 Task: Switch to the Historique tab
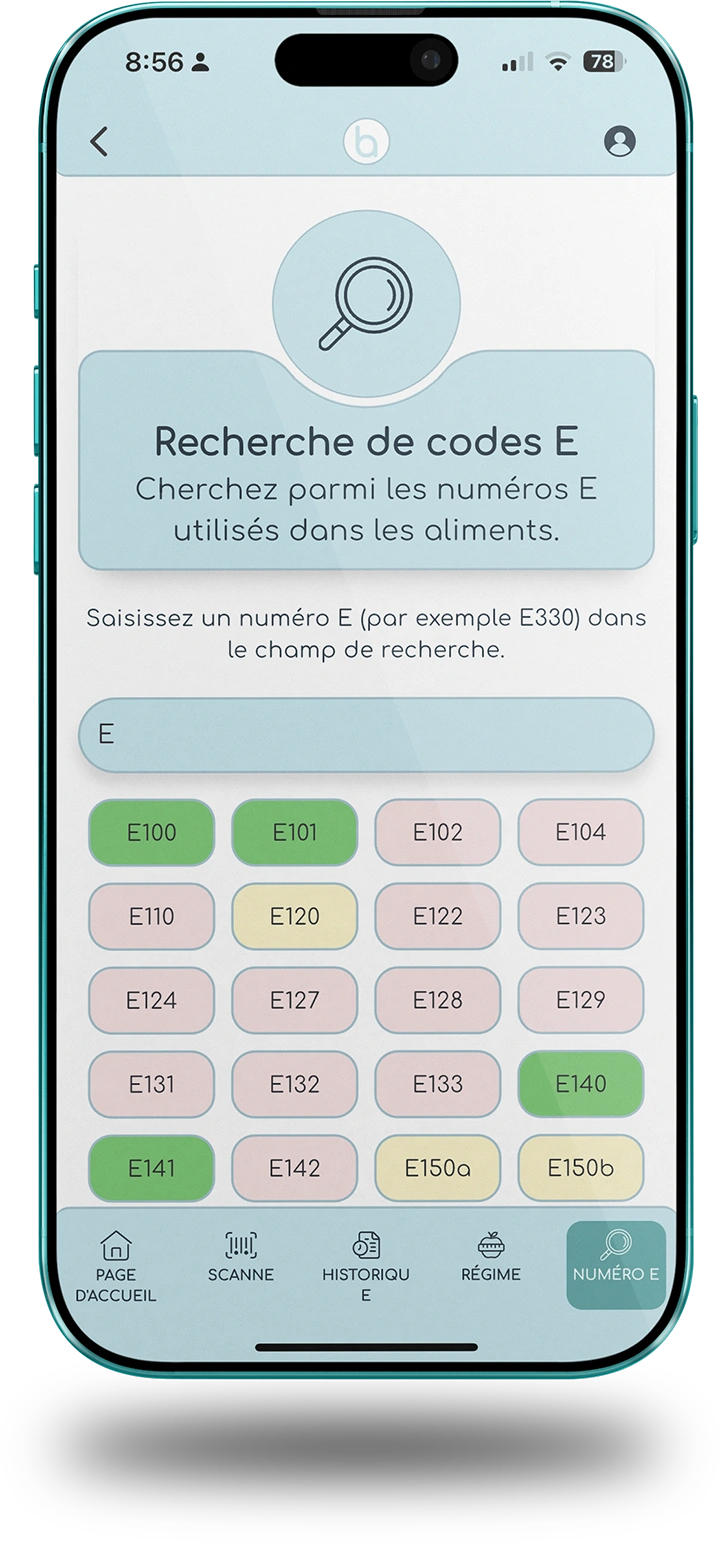(366, 1265)
